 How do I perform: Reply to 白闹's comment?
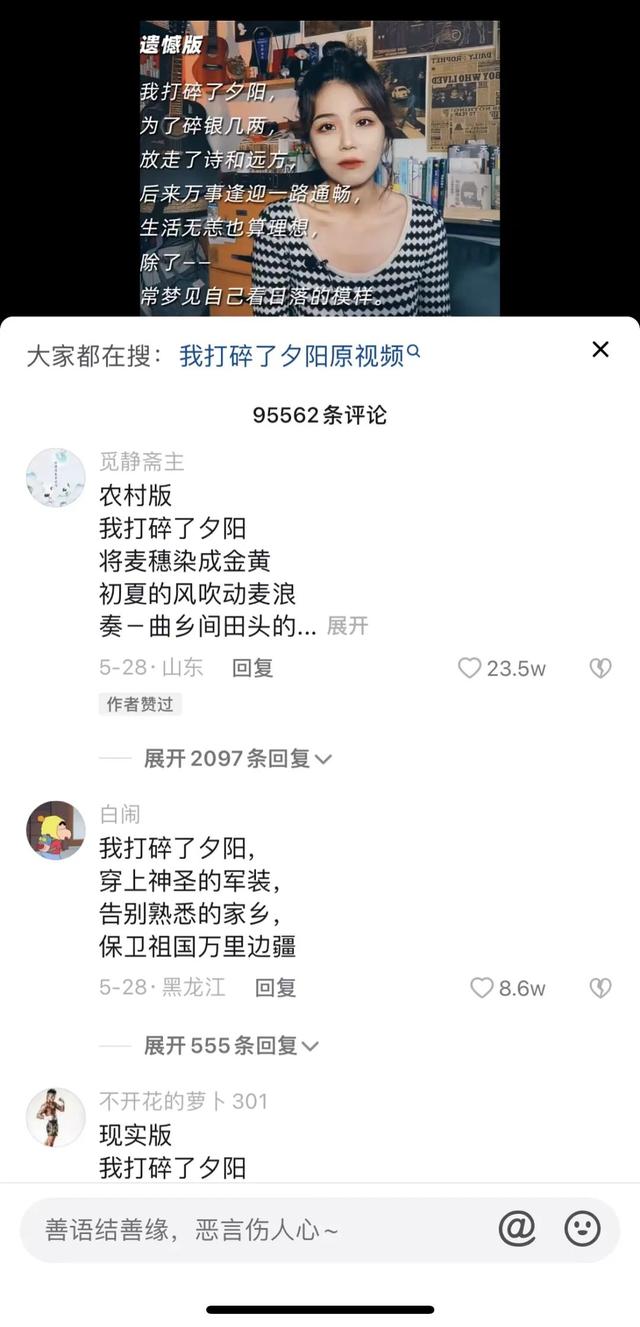275,988
